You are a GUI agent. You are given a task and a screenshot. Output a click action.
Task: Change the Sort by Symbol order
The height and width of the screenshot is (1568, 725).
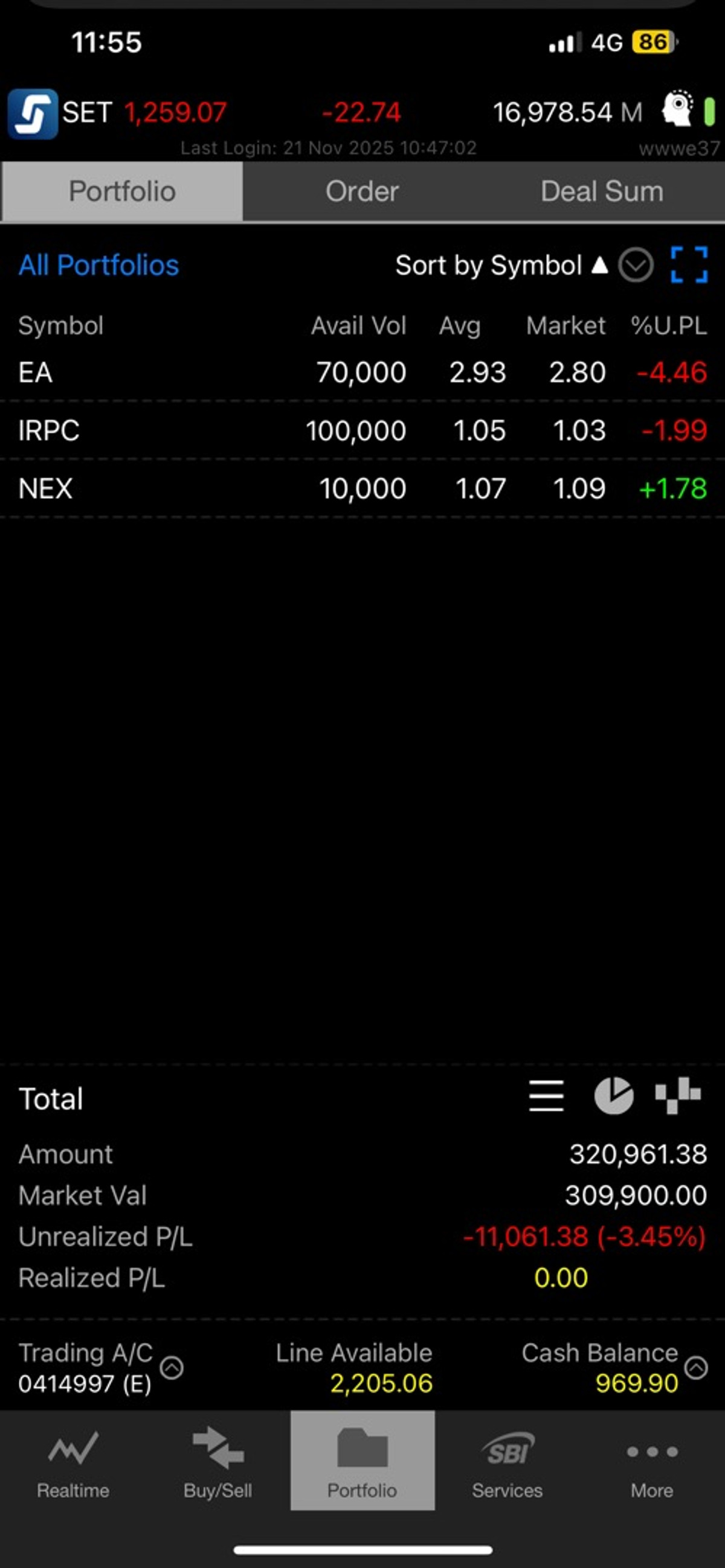click(x=501, y=266)
